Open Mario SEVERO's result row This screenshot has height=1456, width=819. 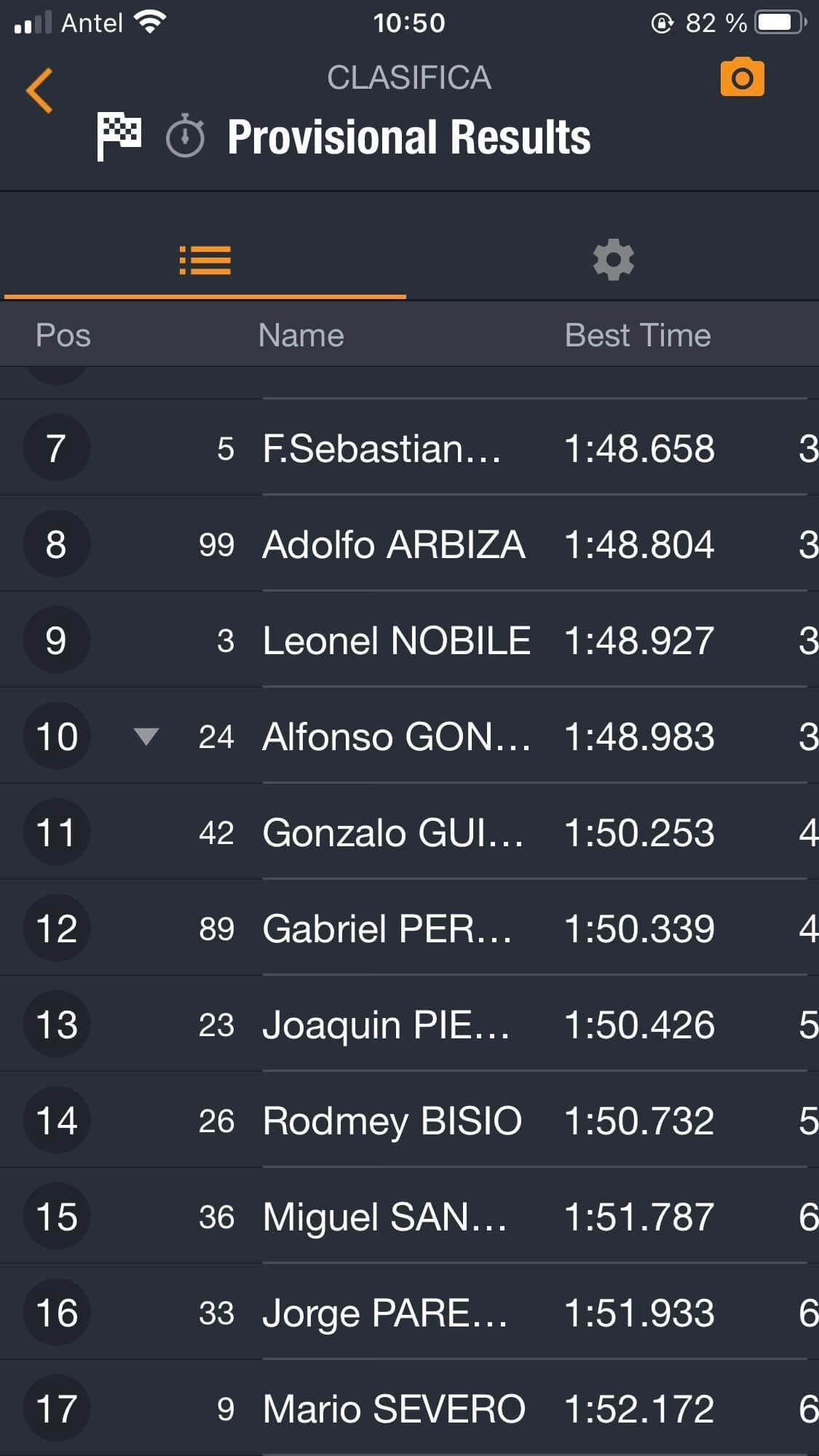[408, 1409]
